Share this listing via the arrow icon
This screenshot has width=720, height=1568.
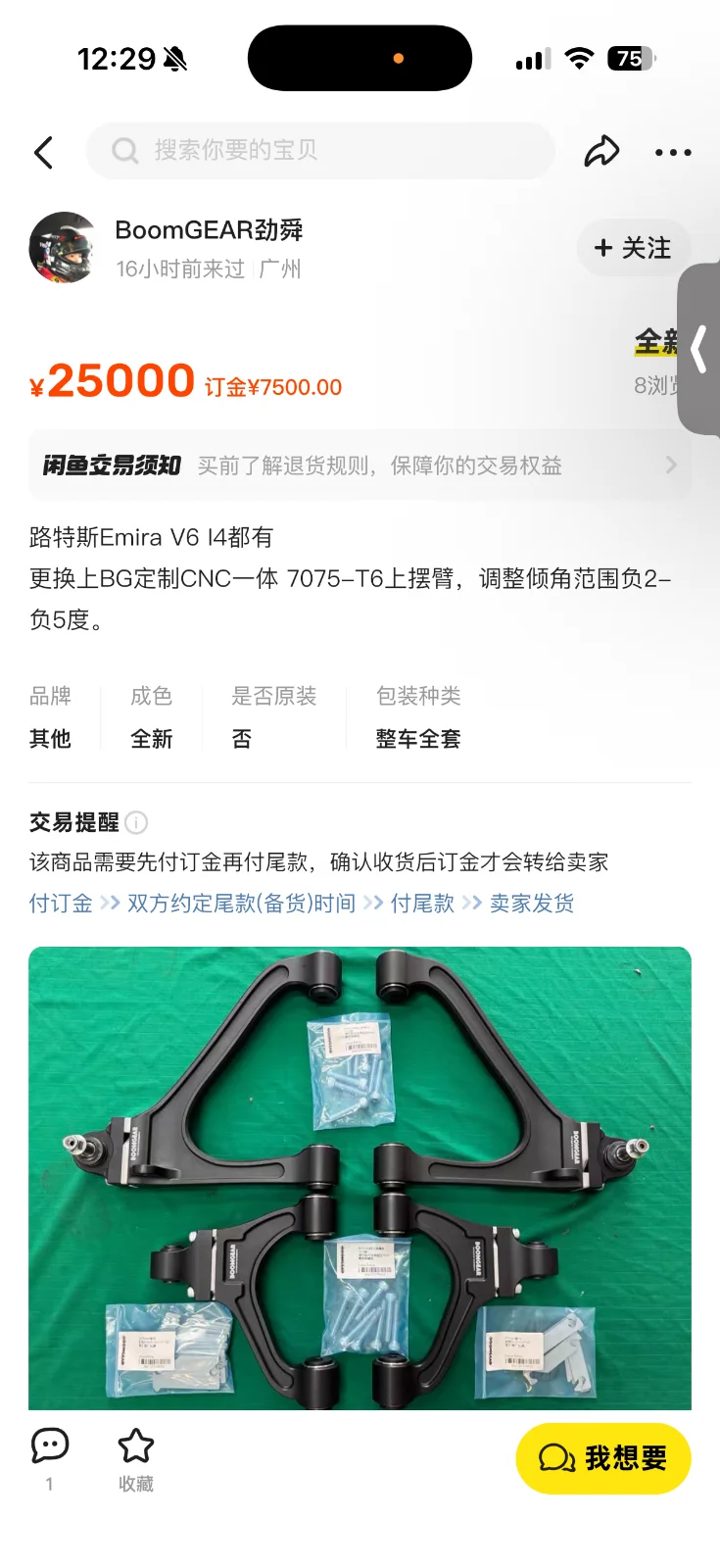[x=601, y=151]
